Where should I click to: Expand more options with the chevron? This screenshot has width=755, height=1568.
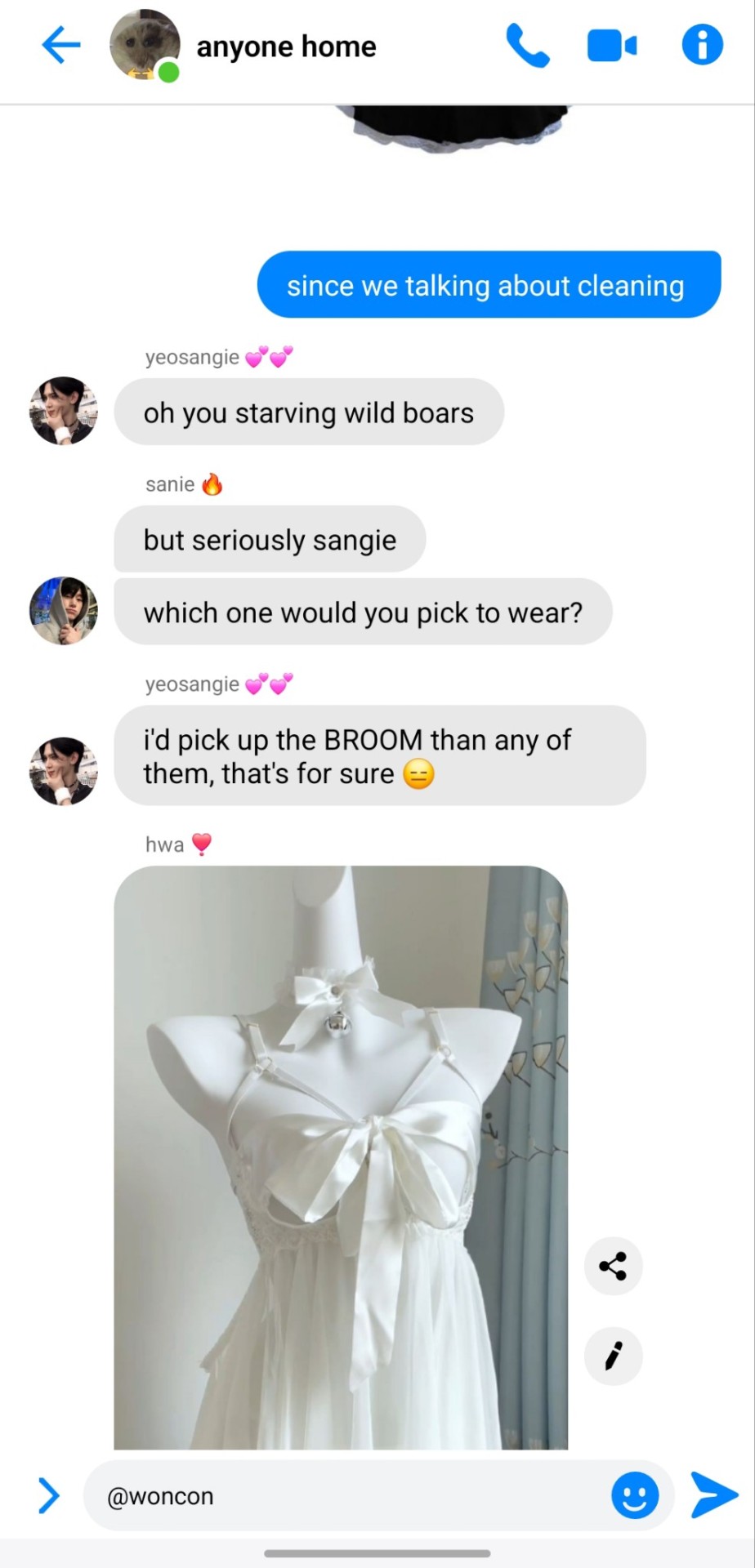click(x=49, y=1495)
